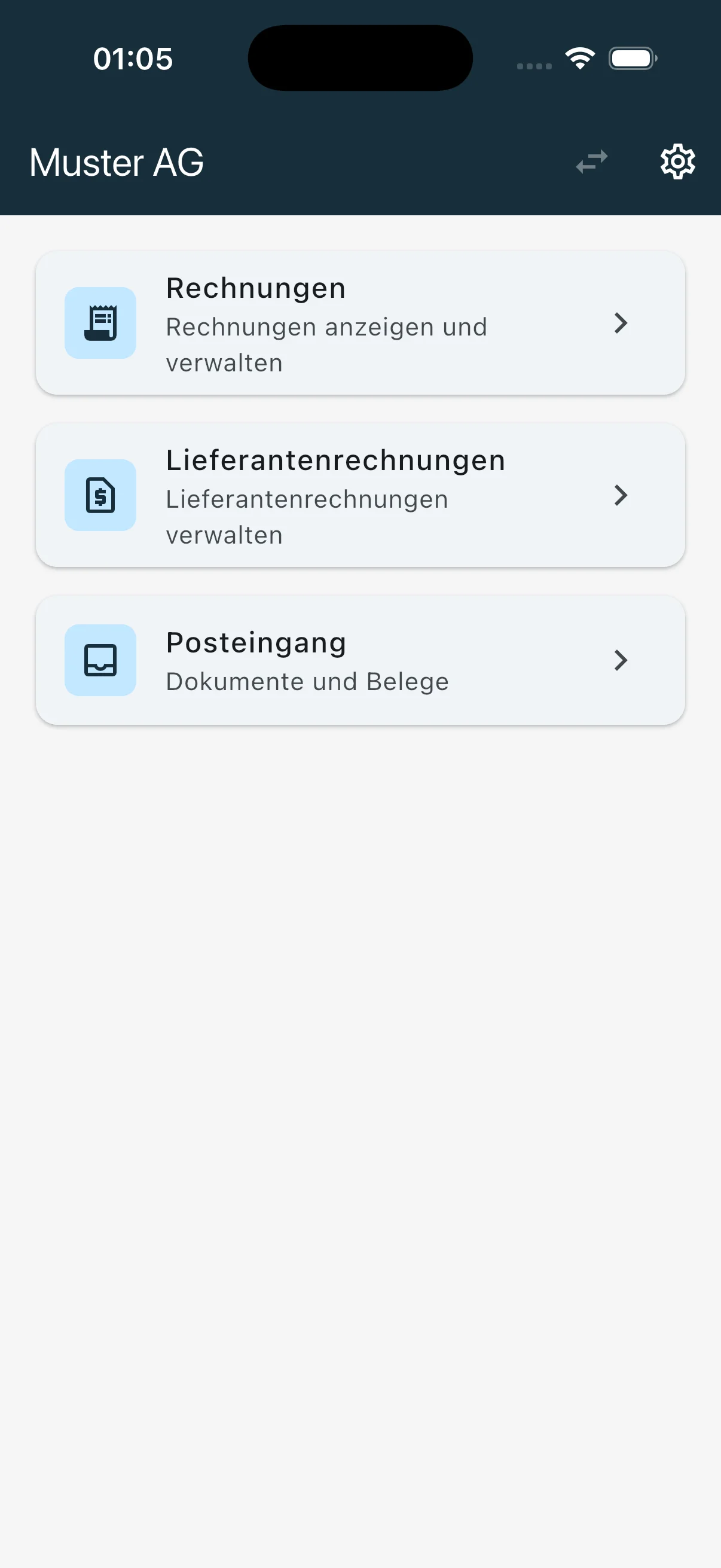The height and width of the screenshot is (1568, 721).
Task: Tap the Wi-Fi icon in the status bar
Action: pos(579,58)
